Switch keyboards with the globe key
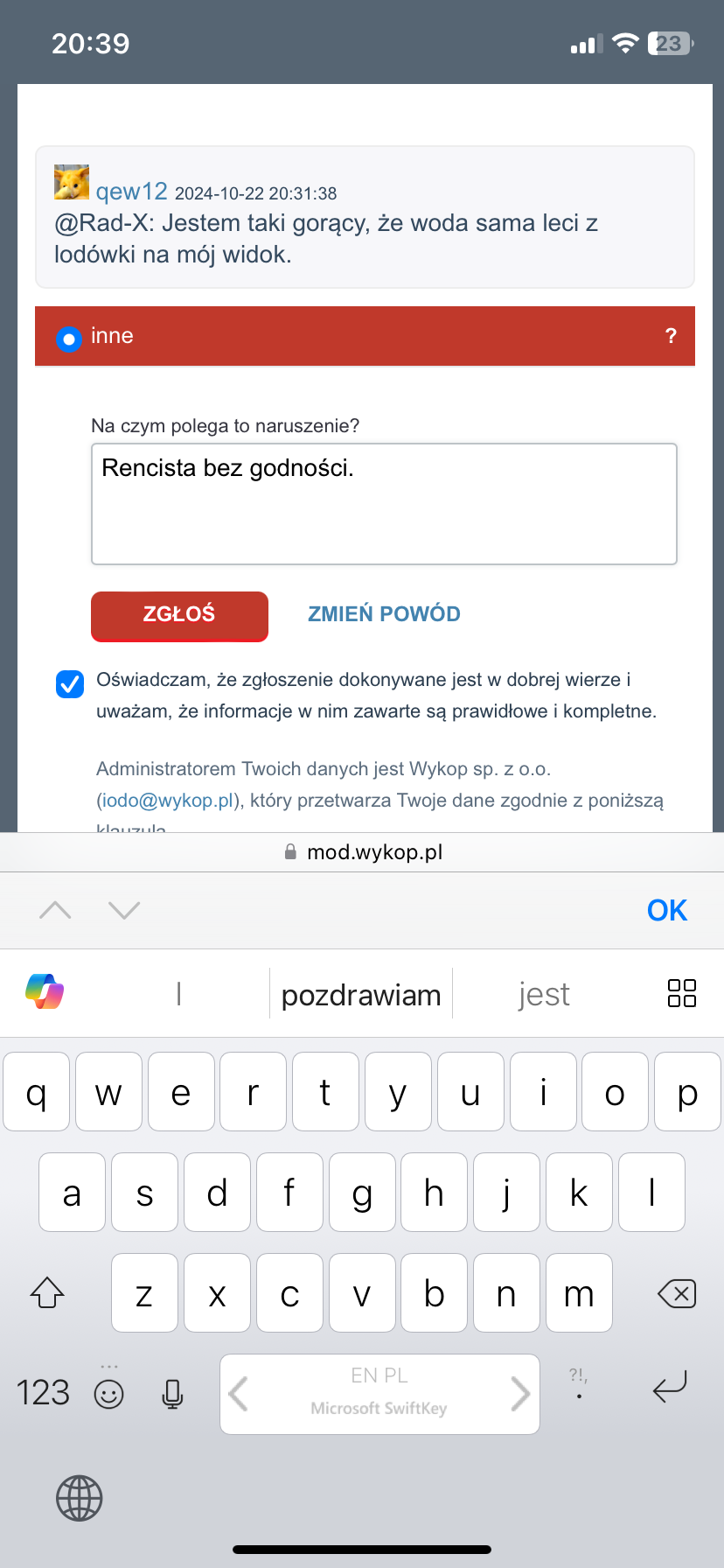Screen dimensions: 724x1568 tap(80, 1498)
